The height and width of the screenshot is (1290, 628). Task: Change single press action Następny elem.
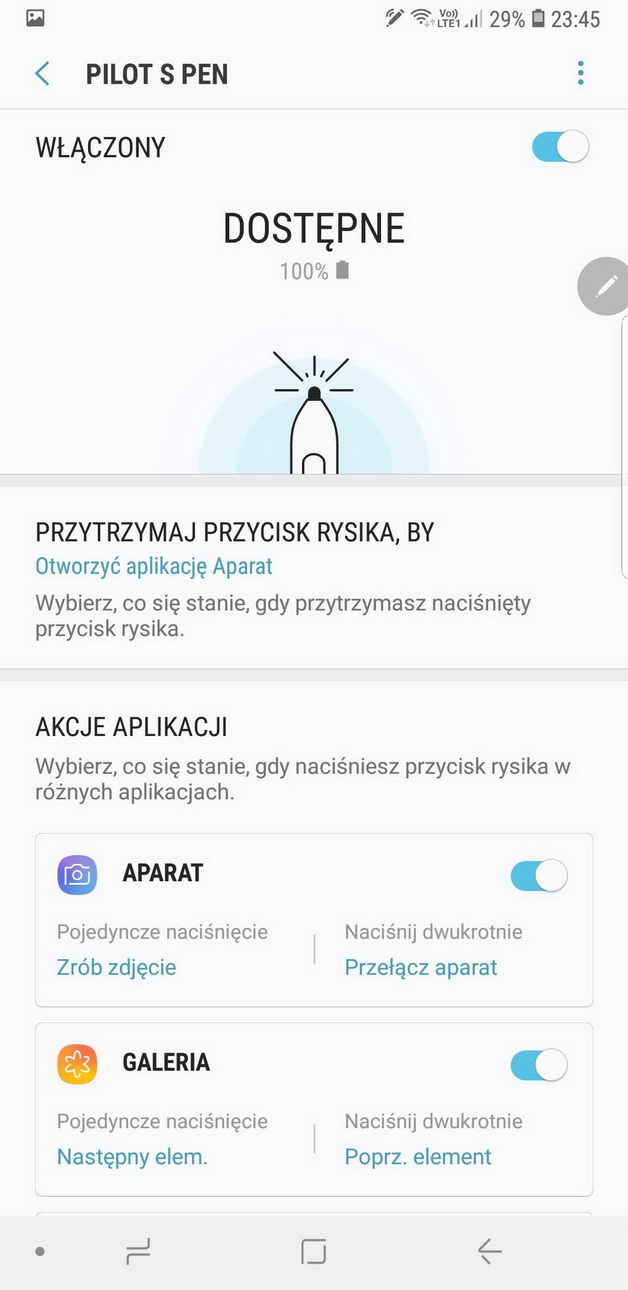132,1157
